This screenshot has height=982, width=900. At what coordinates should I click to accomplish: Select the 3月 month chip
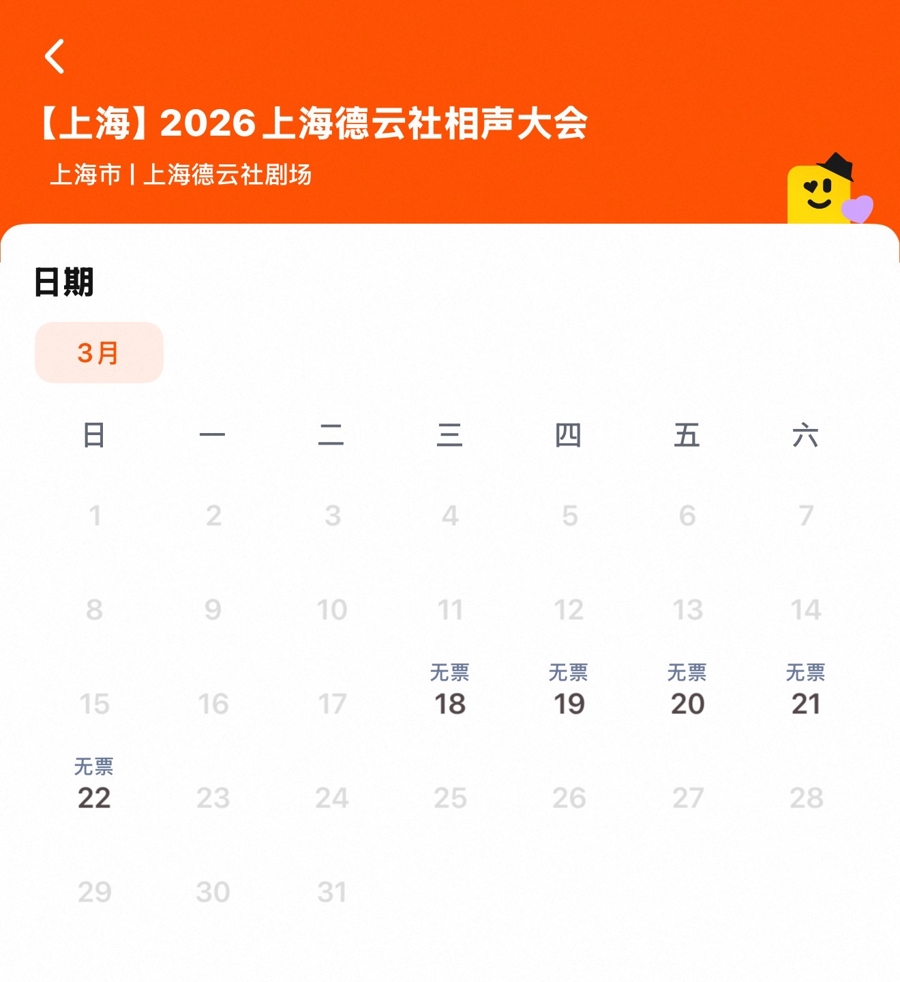tap(99, 353)
